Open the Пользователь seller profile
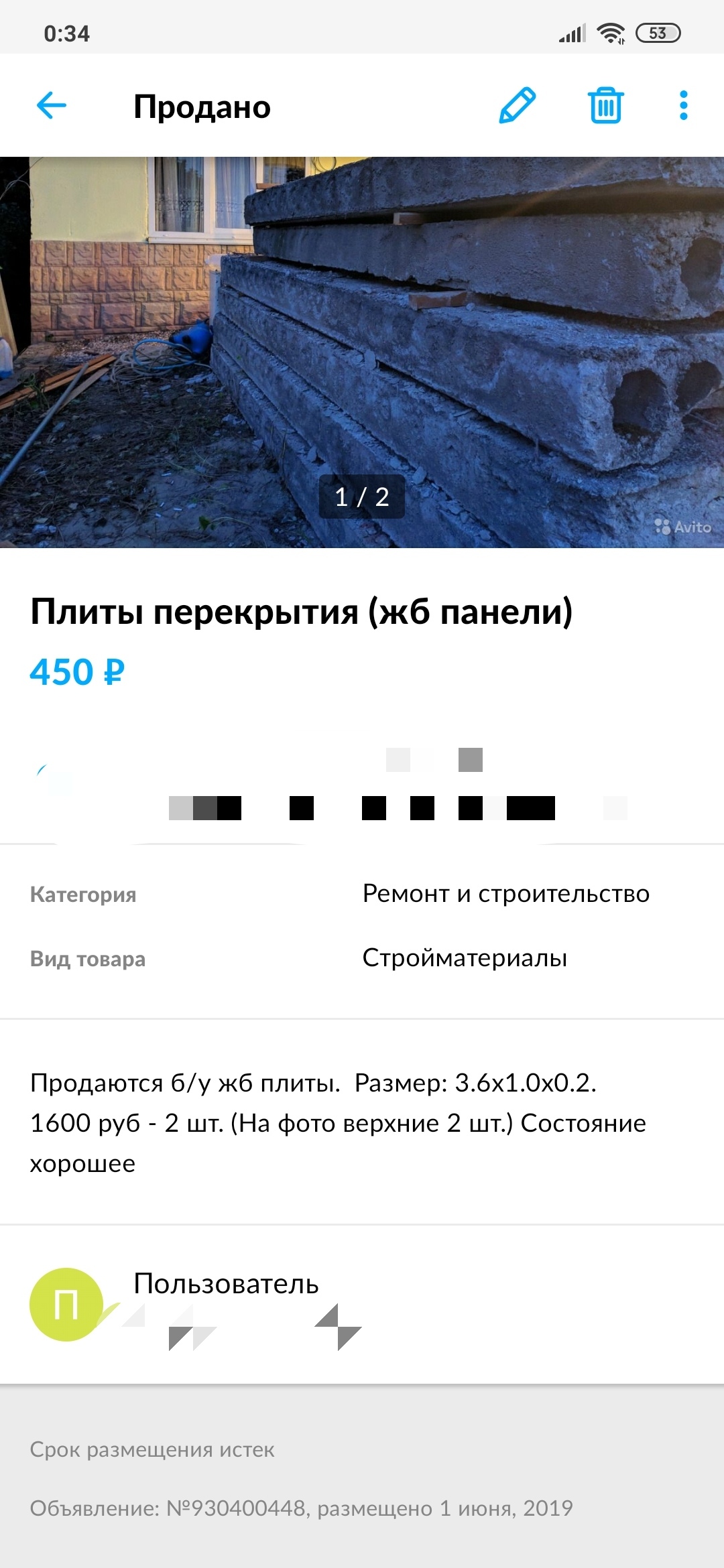The width and height of the screenshot is (724, 1568). point(225,1284)
